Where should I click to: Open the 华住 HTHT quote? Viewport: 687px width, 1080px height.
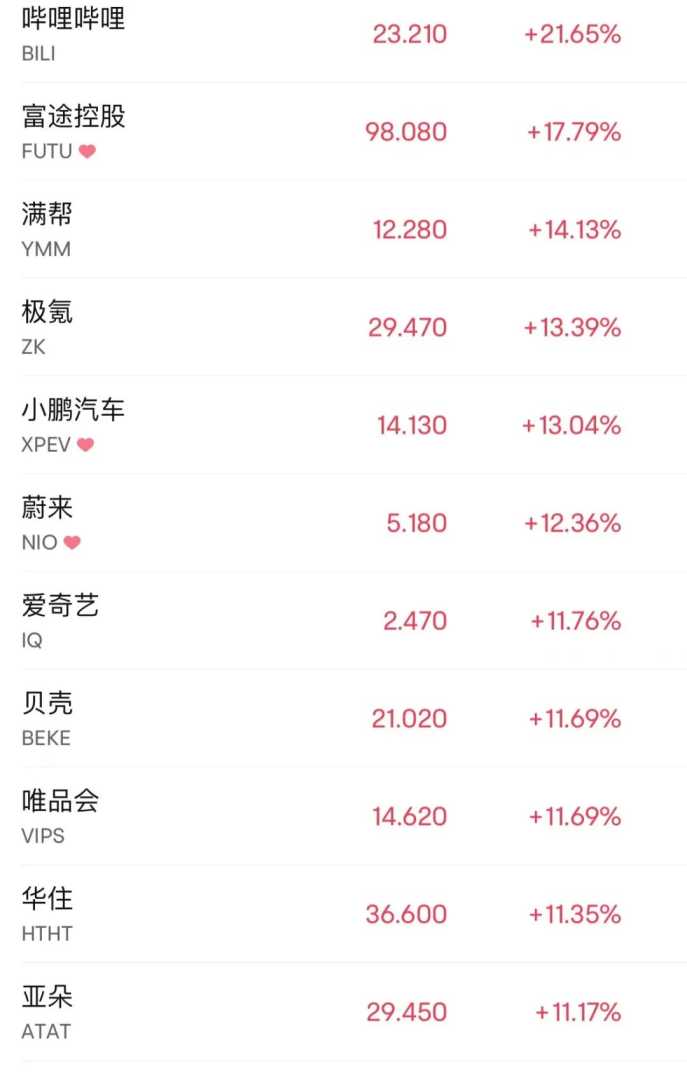(48, 915)
